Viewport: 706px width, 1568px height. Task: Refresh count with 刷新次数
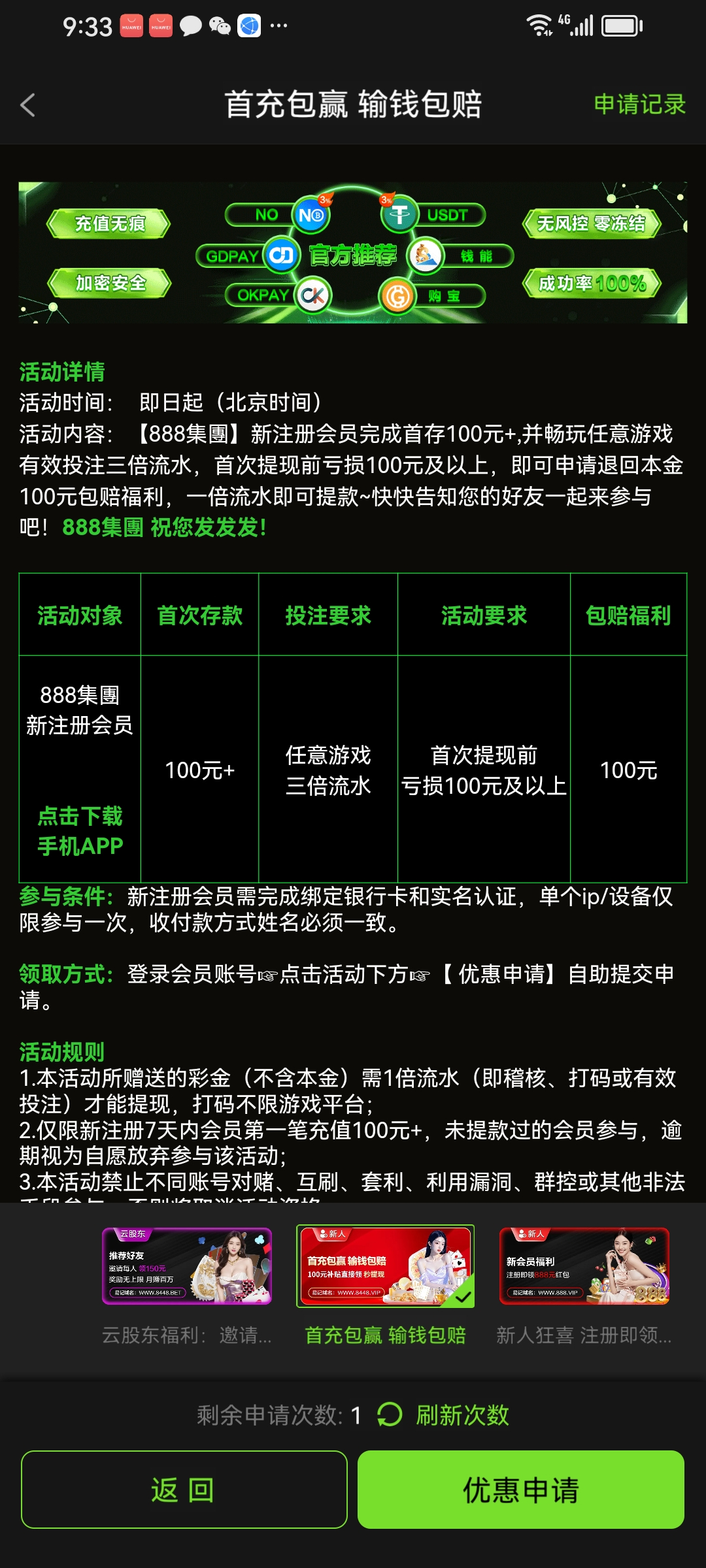[445, 1415]
